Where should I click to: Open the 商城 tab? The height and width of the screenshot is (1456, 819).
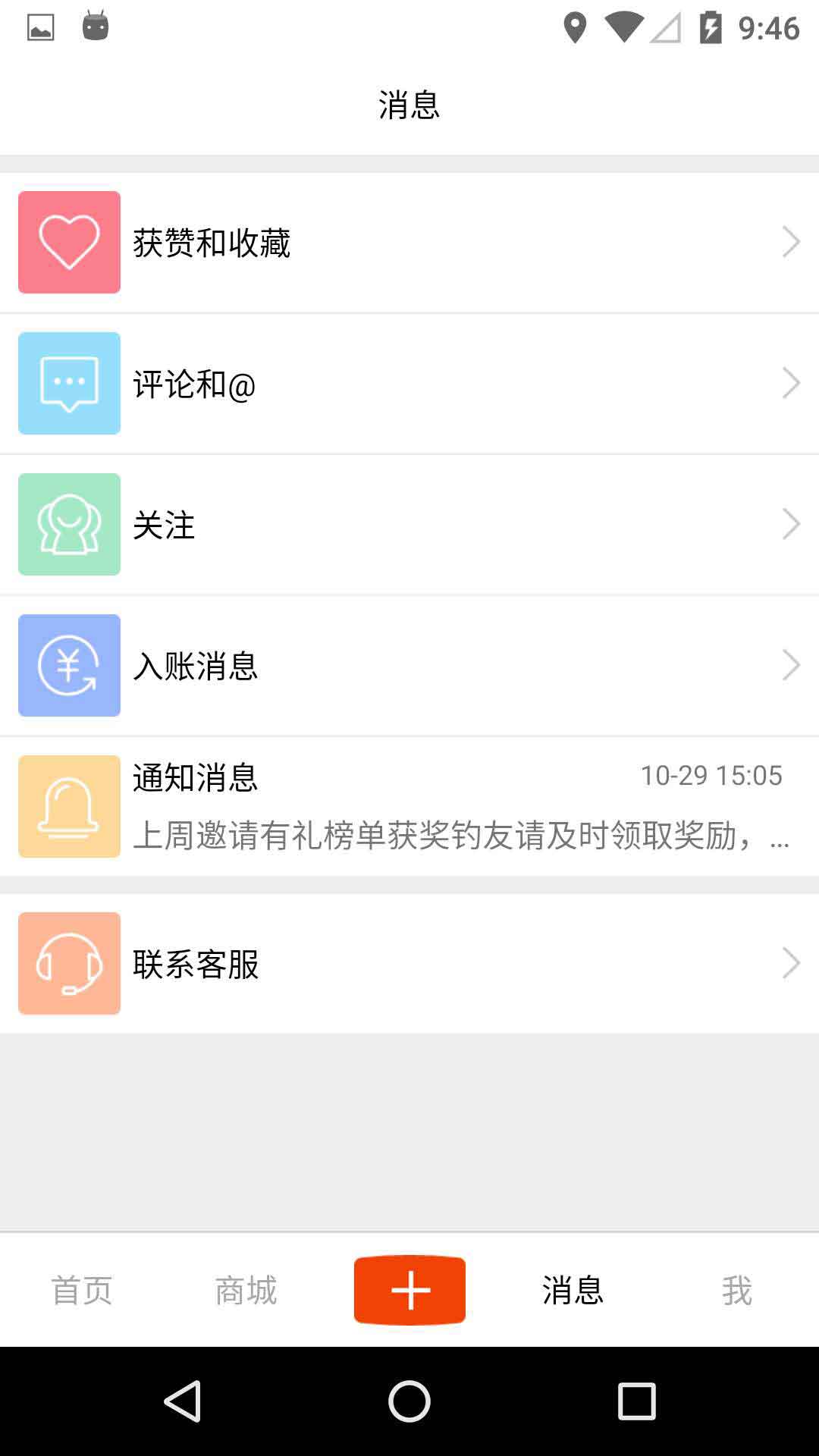click(245, 1289)
